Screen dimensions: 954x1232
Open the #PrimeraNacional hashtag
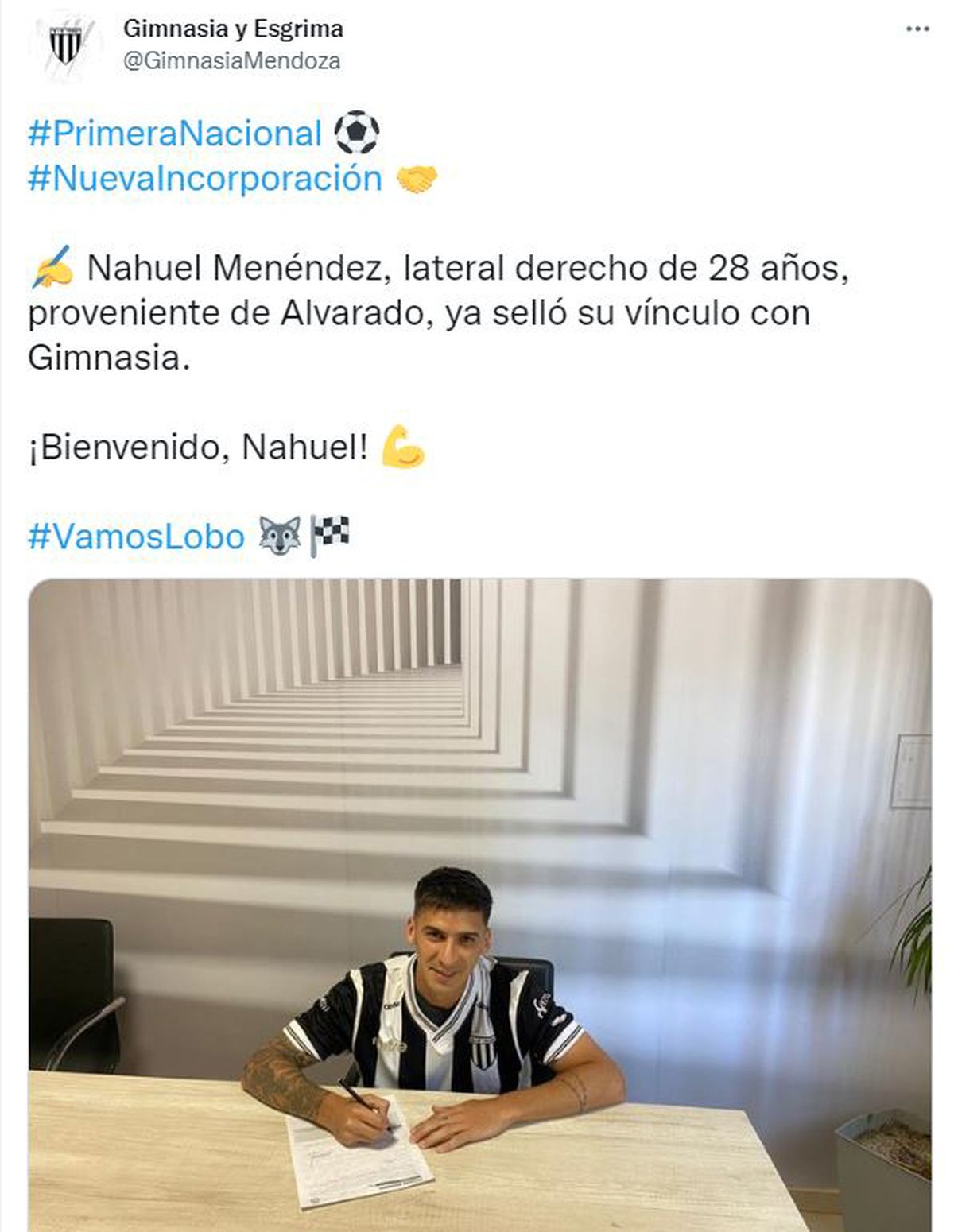click(x=175, y=134)
